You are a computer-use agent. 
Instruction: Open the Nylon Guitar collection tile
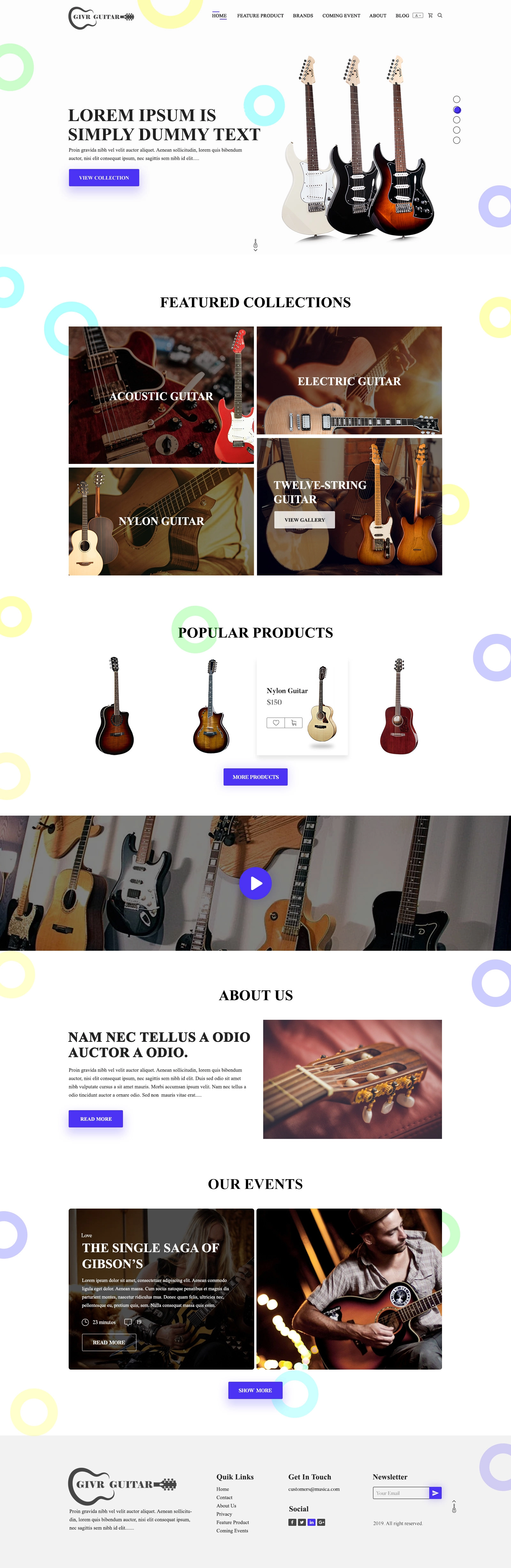coord(161,521)
